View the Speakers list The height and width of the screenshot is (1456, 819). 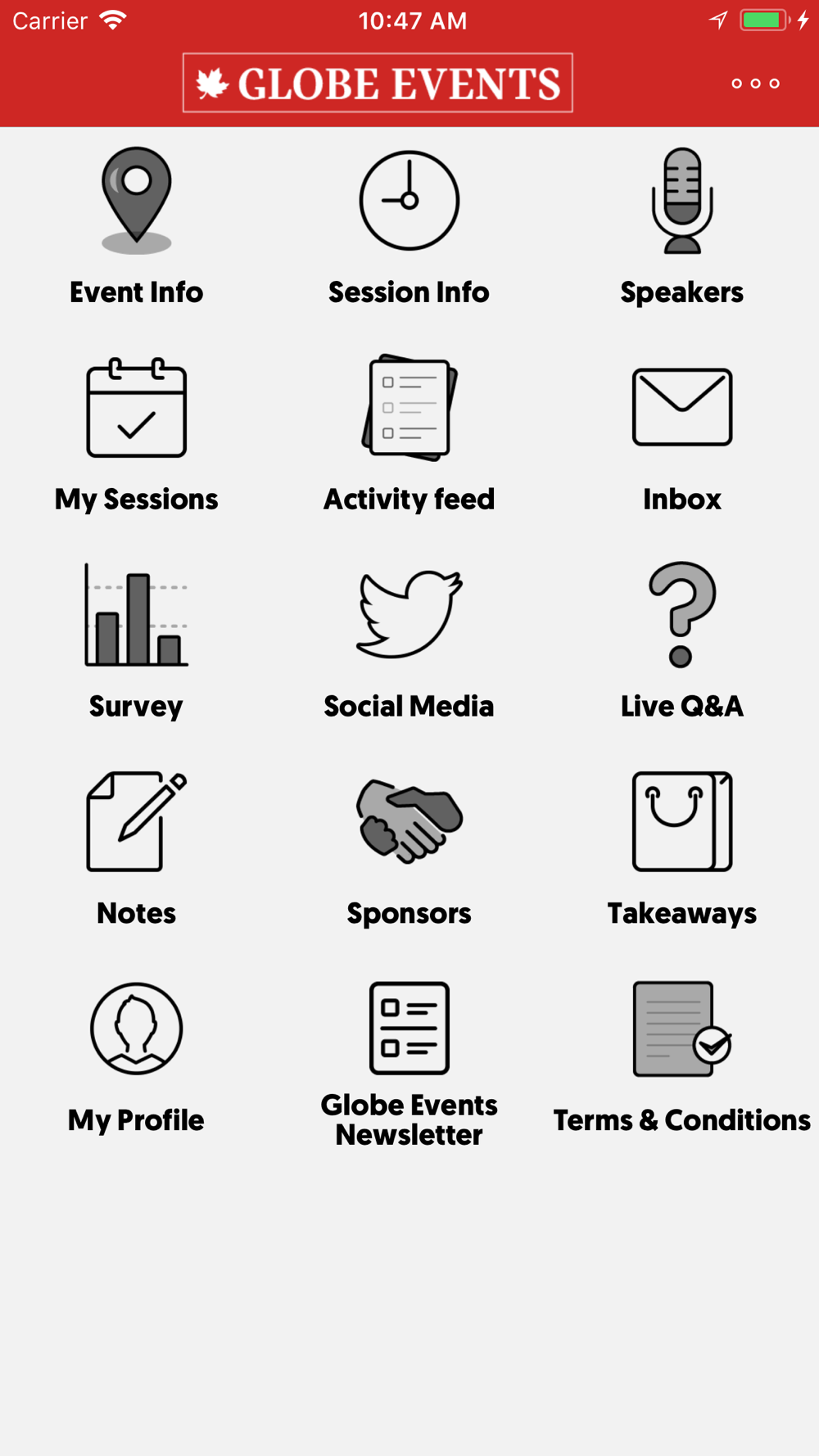pos(681,227)
